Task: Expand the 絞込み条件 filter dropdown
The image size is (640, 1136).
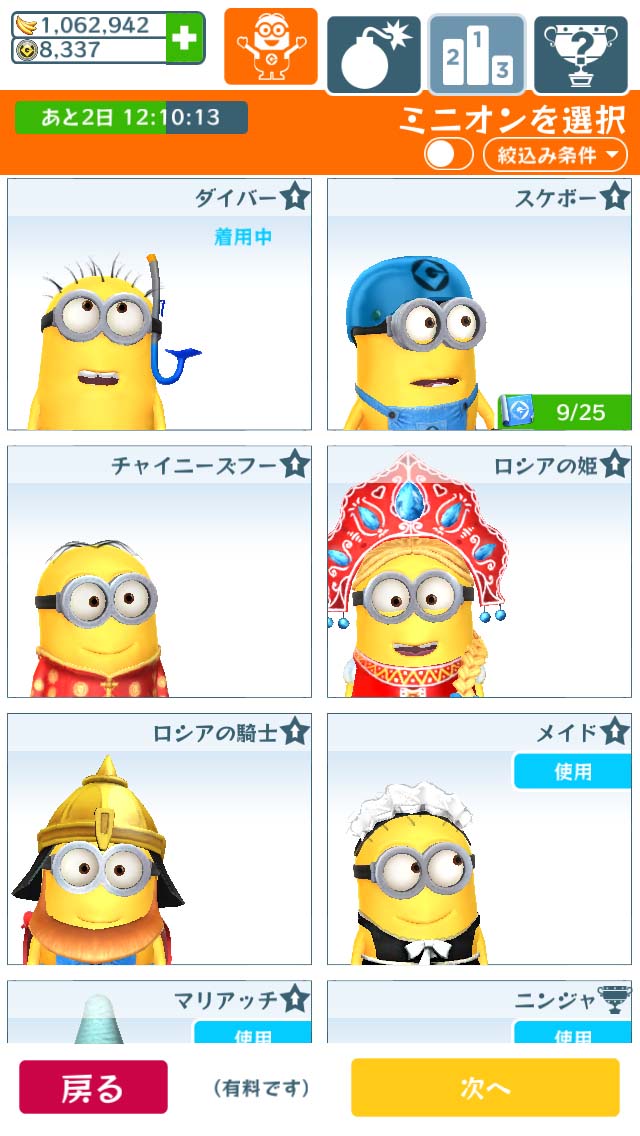Action: [x=555, y=155]
